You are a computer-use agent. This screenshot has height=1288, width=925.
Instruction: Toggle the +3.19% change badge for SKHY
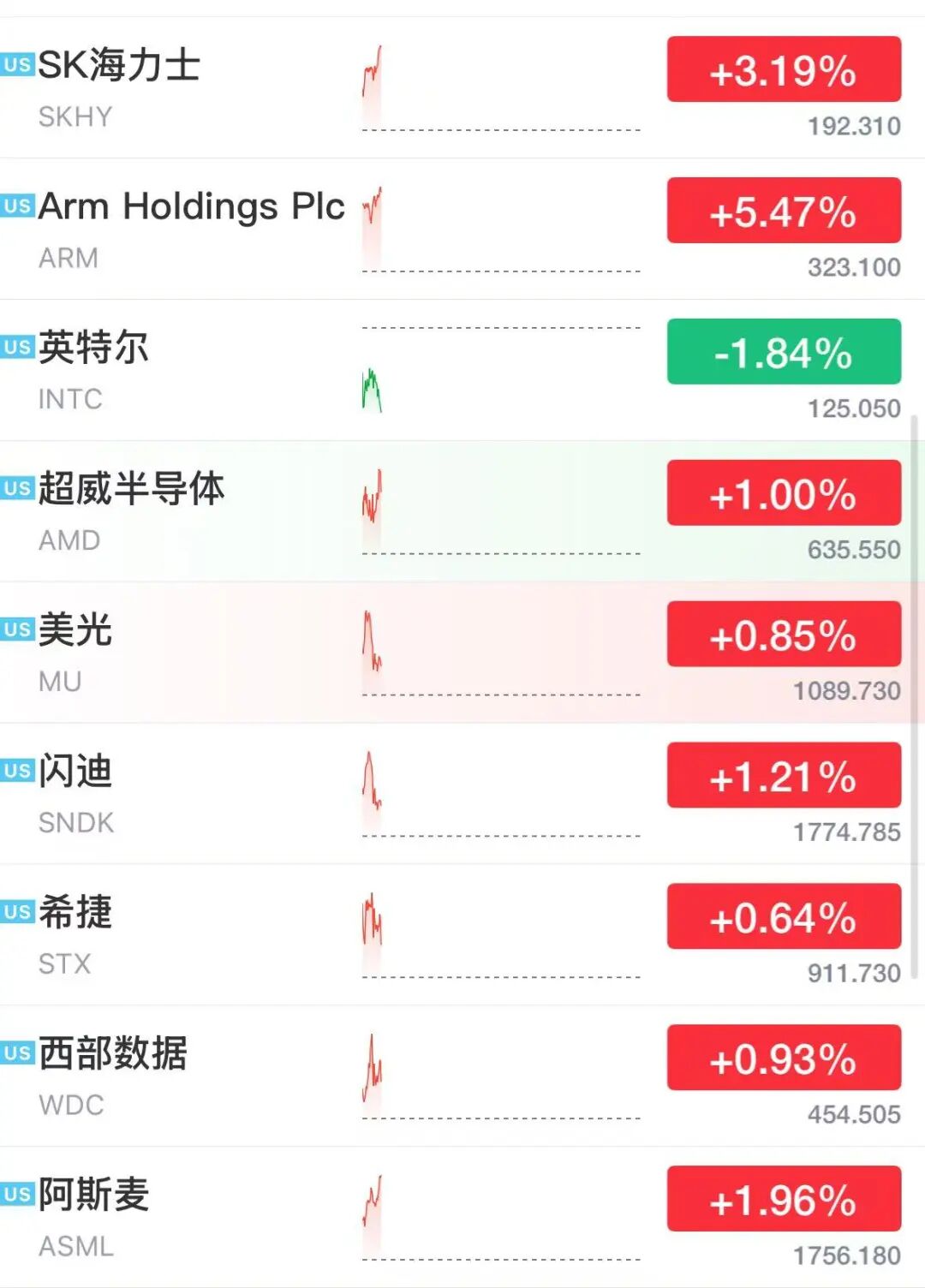click(x=784, y=69)
